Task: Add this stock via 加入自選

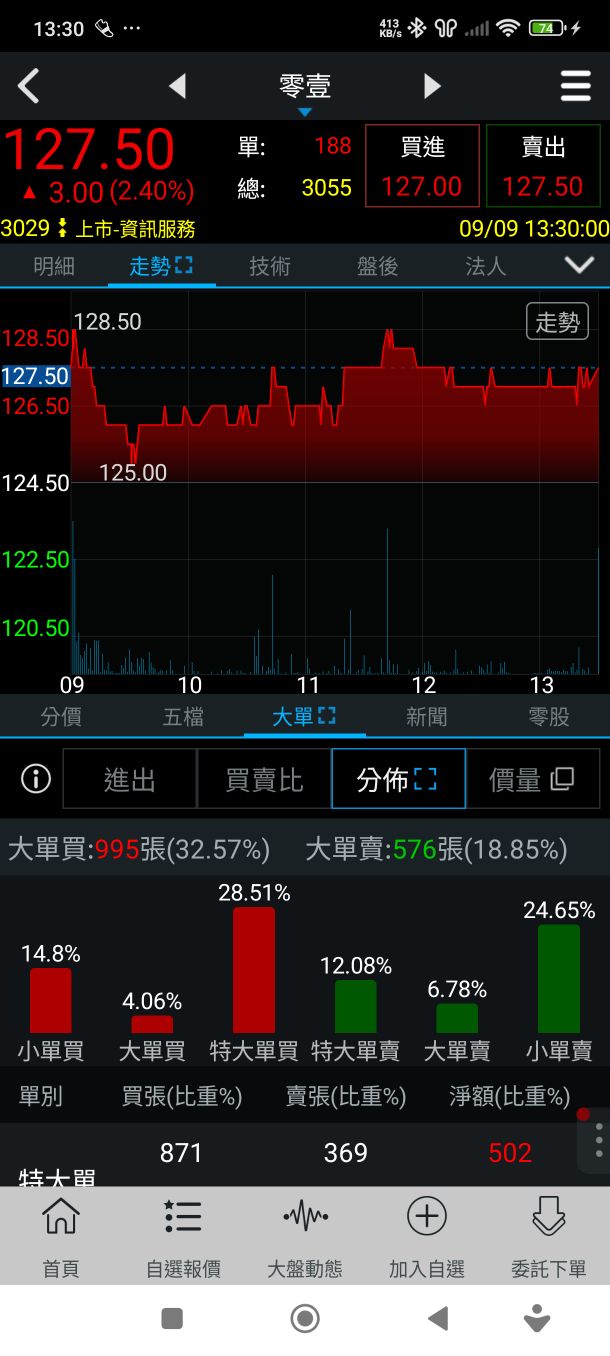Action: click(427, 1237)
